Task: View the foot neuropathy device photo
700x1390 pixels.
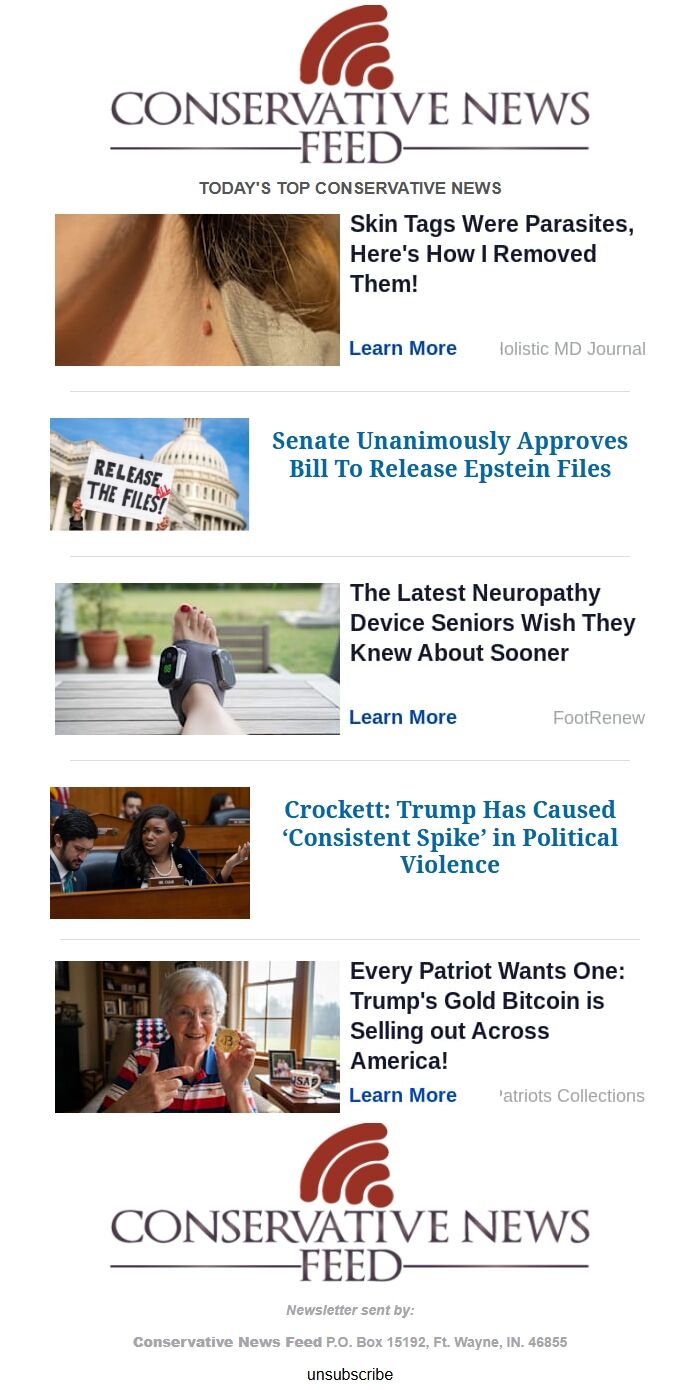Action: (x=197, y=659)
